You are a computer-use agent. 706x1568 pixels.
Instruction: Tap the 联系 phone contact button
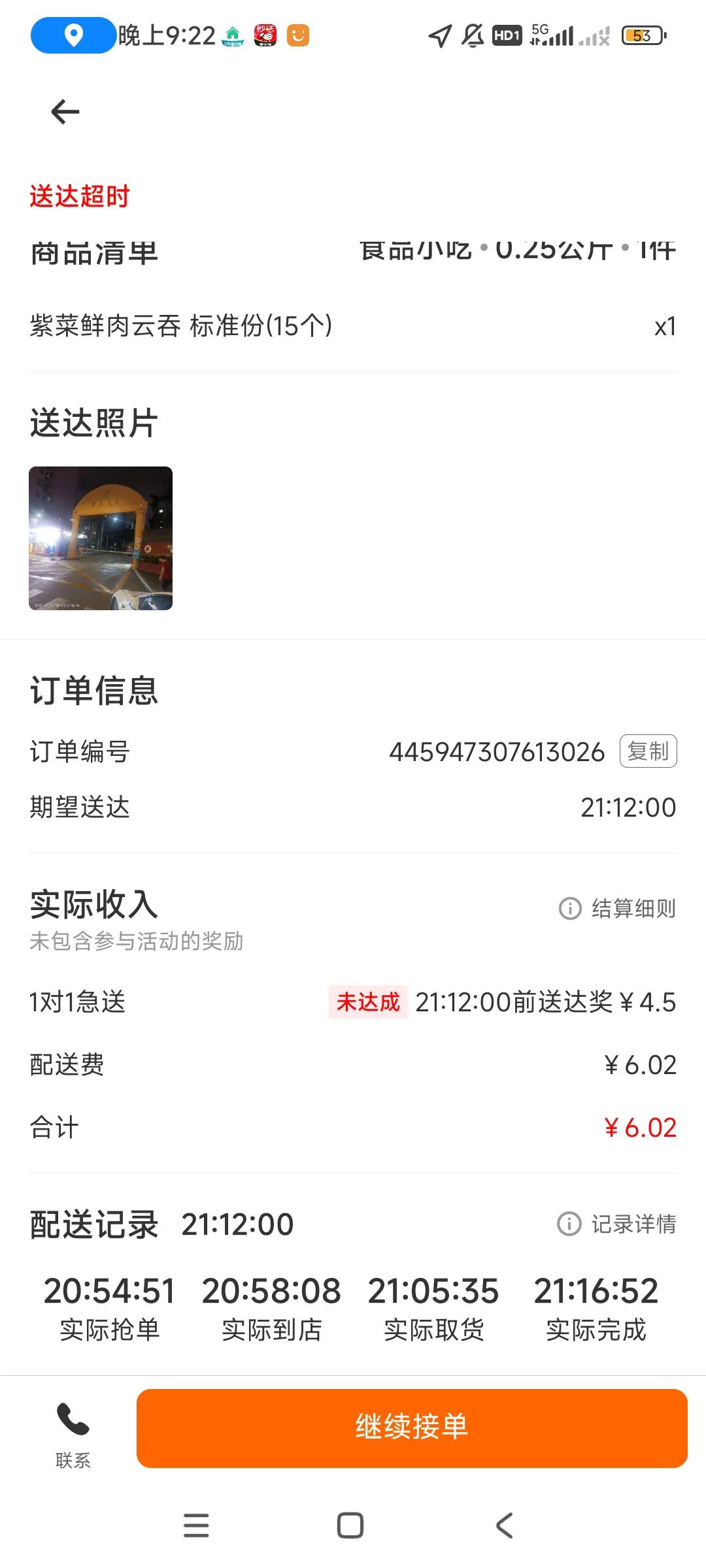(x=73, y=1435)
